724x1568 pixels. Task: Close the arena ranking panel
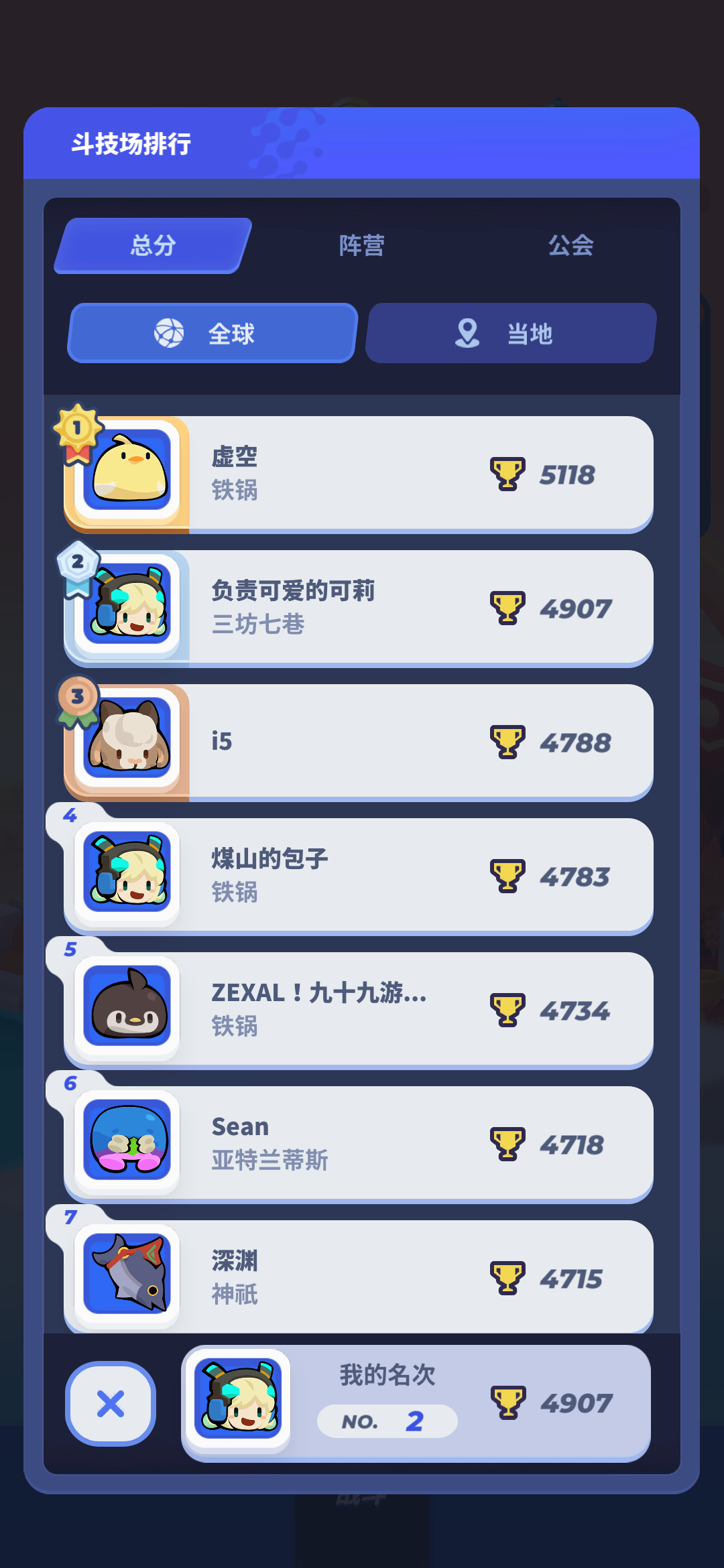click(111, 1404)
